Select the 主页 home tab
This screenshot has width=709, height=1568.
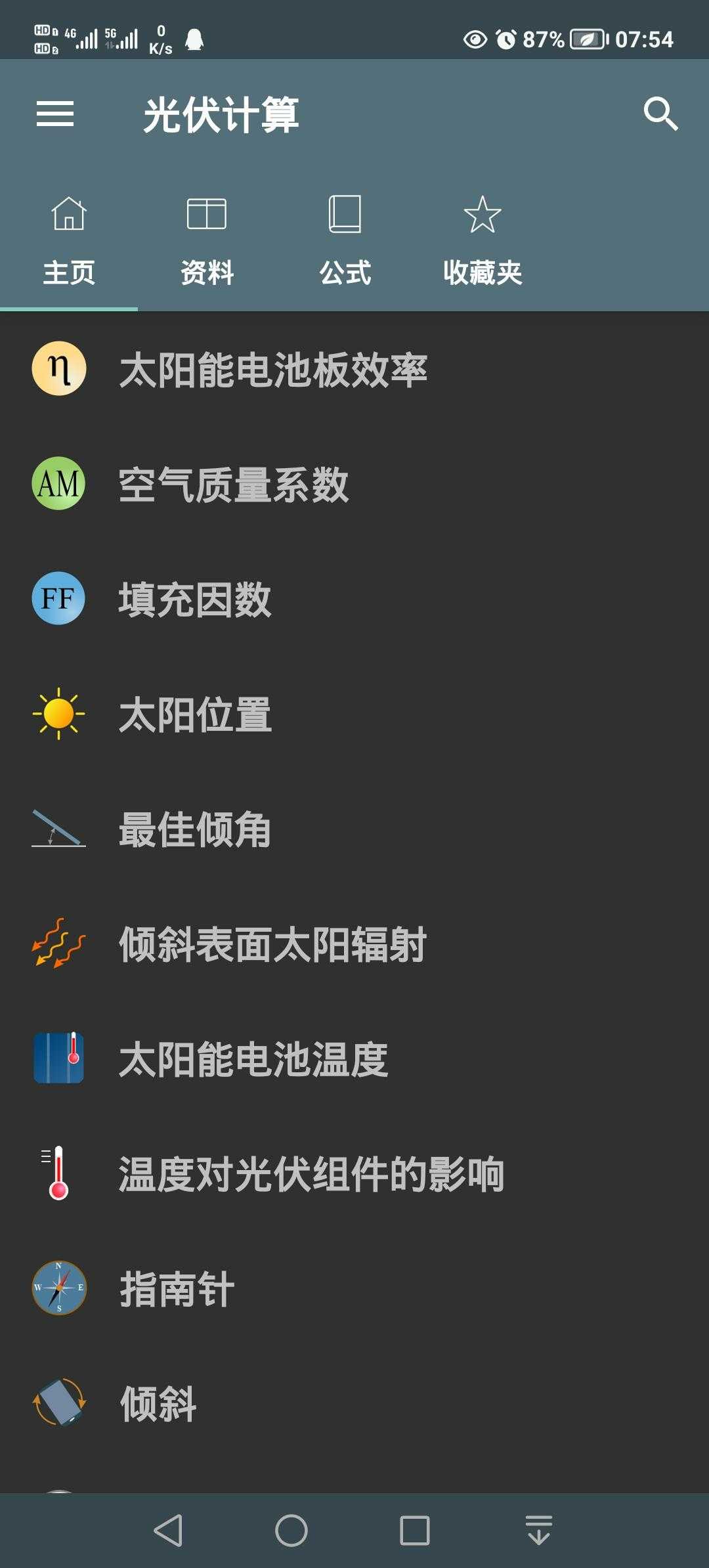[69, 244]
